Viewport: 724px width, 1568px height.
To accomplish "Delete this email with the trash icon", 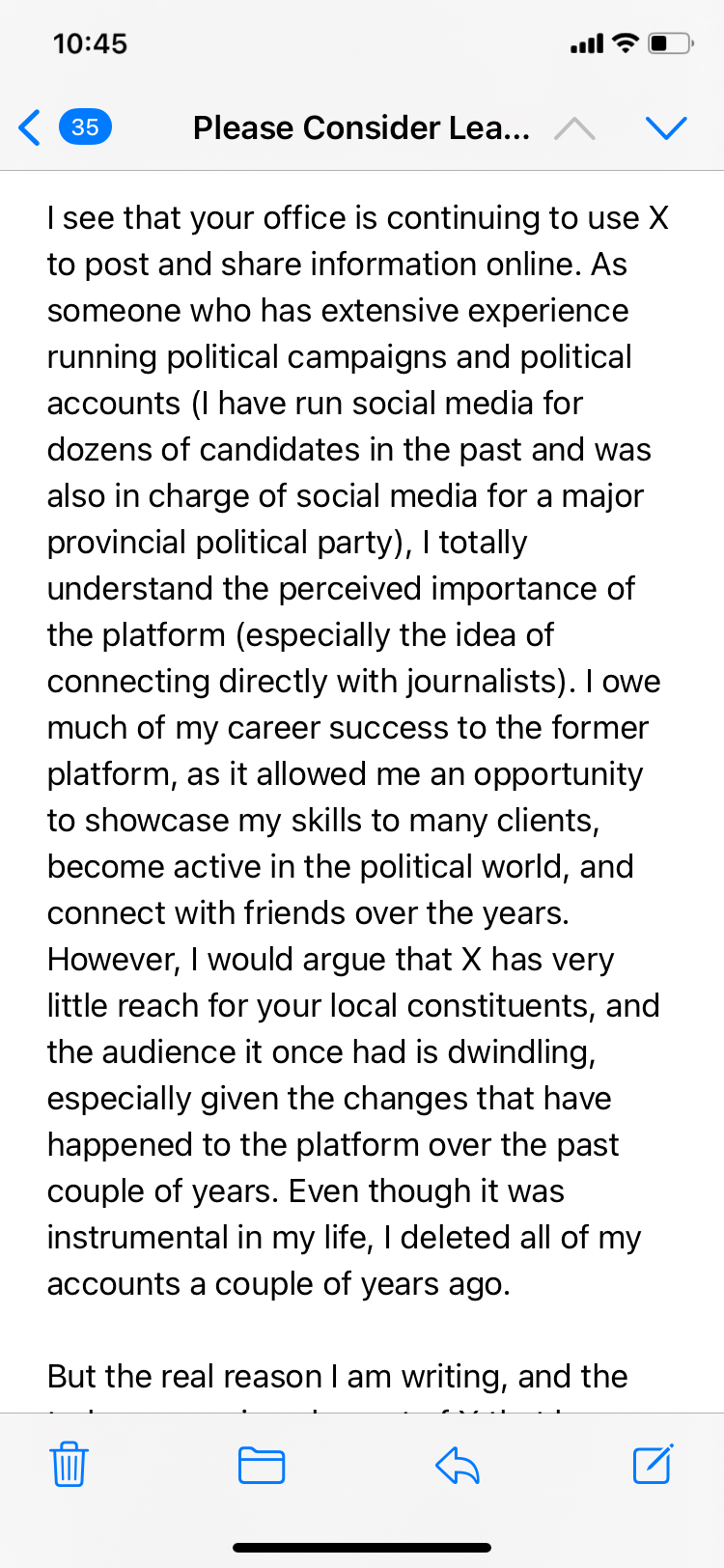I will coord(69,1465).
